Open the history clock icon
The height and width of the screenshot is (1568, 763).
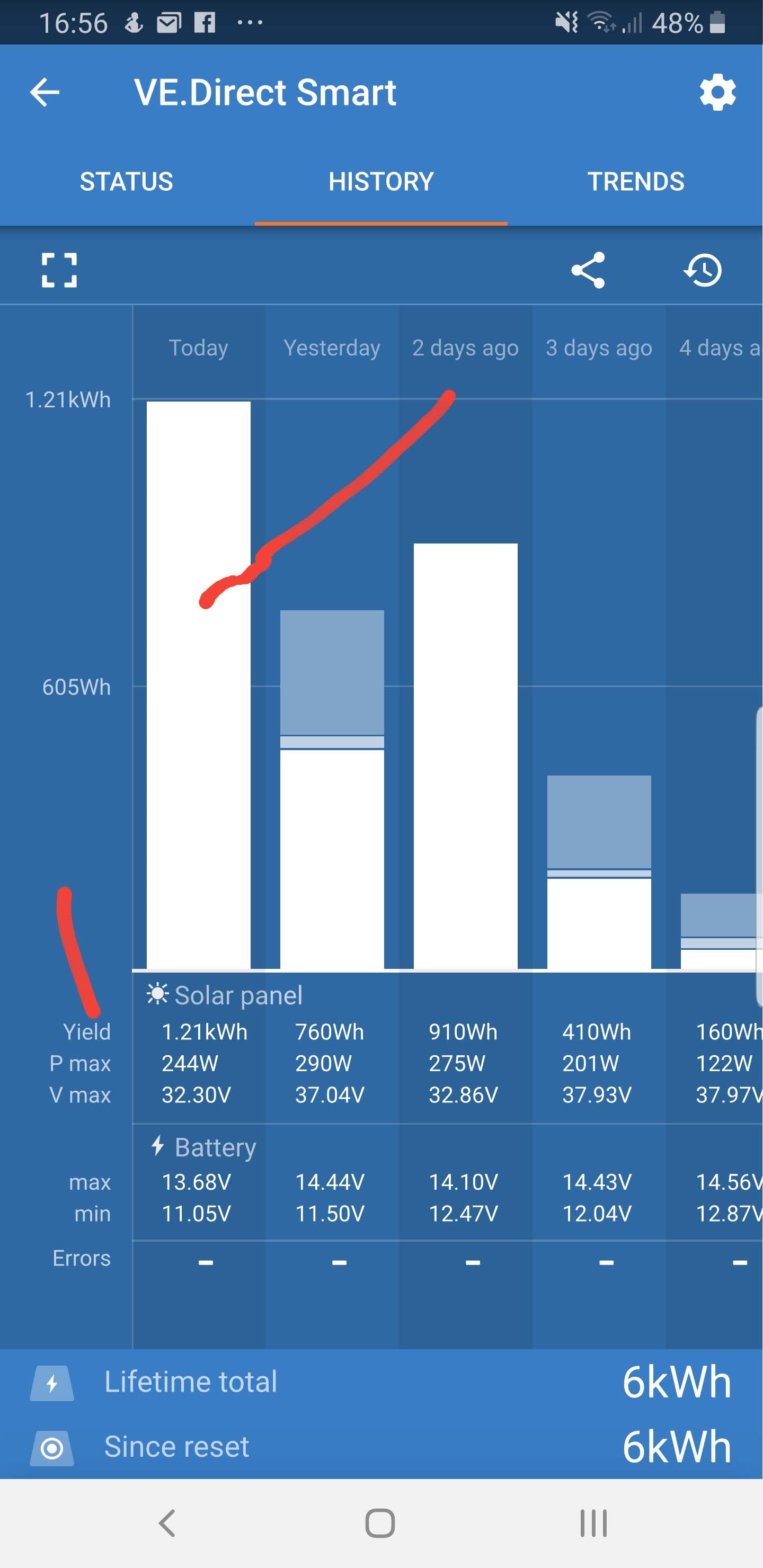pyautogui.click(x=703, y=270)
